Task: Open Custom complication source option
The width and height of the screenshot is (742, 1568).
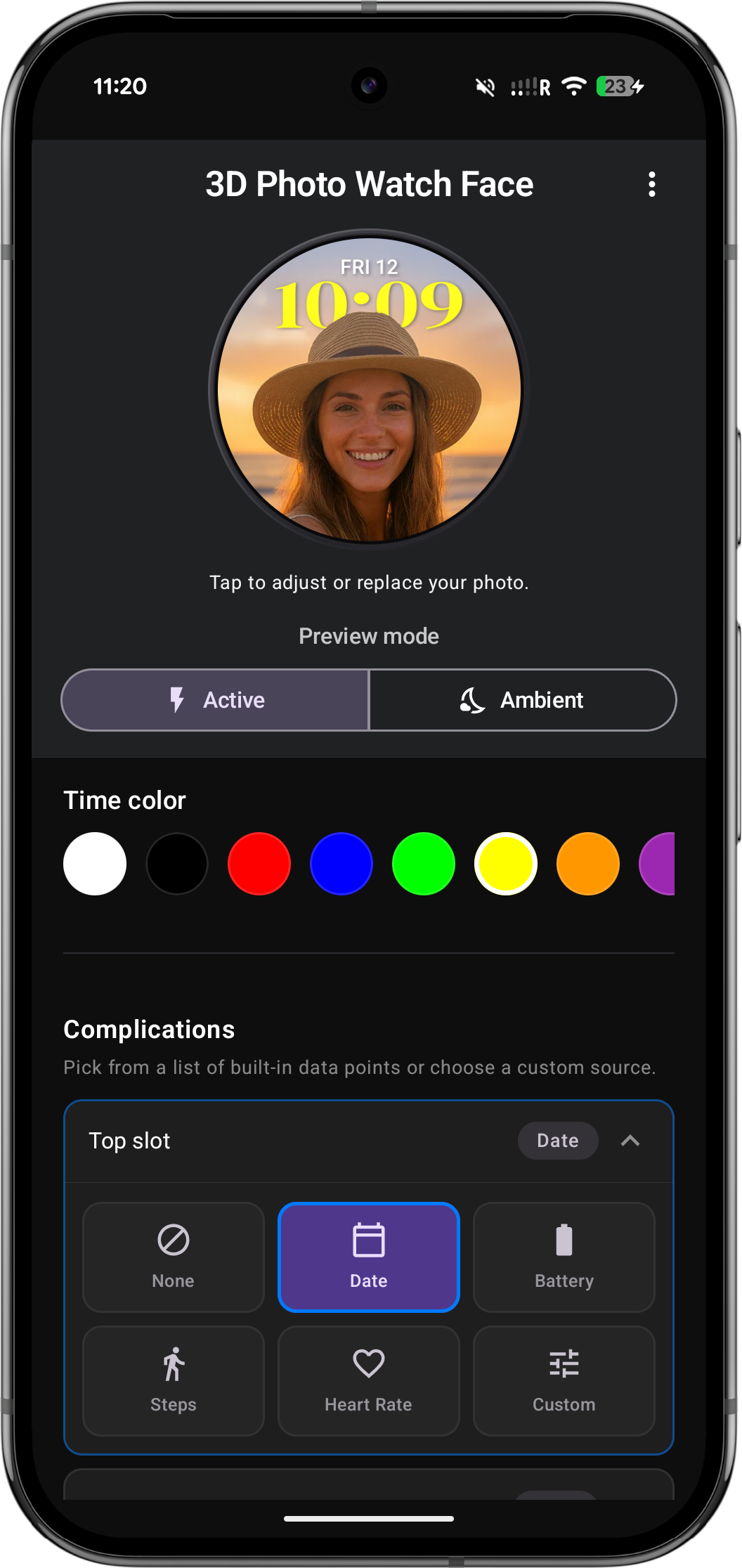Action: point(564,1381)
